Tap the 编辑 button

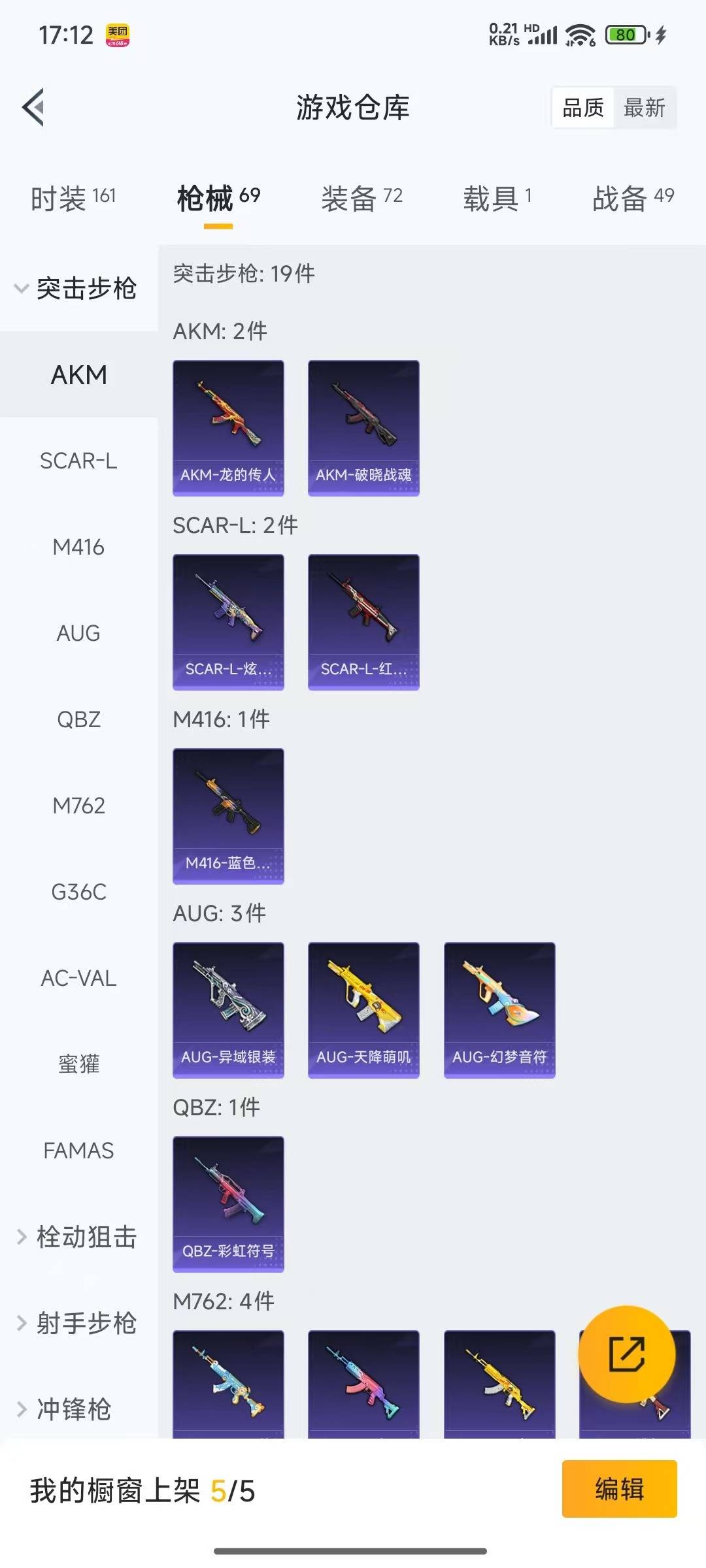(x=619, y=1489)
